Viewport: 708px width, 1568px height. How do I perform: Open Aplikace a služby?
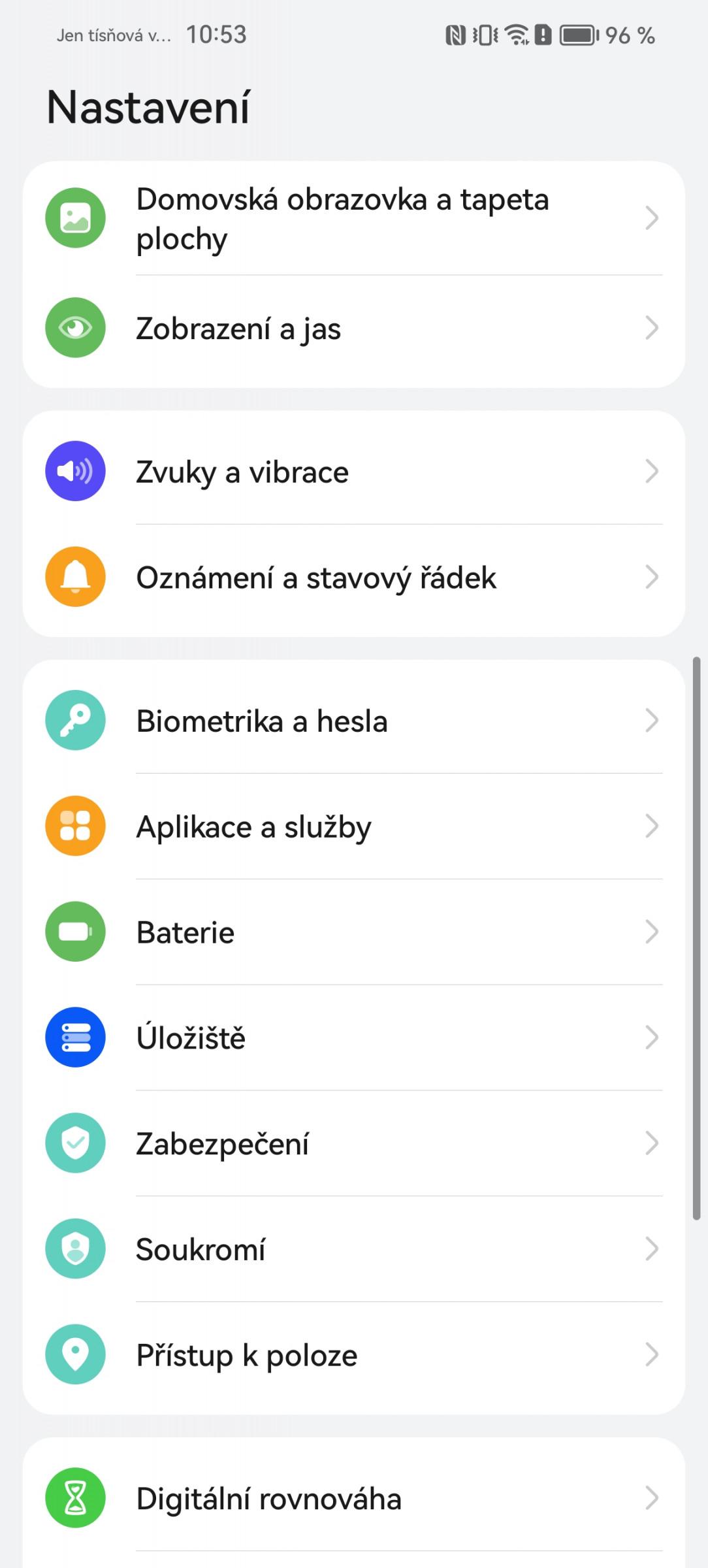point(353,826)
